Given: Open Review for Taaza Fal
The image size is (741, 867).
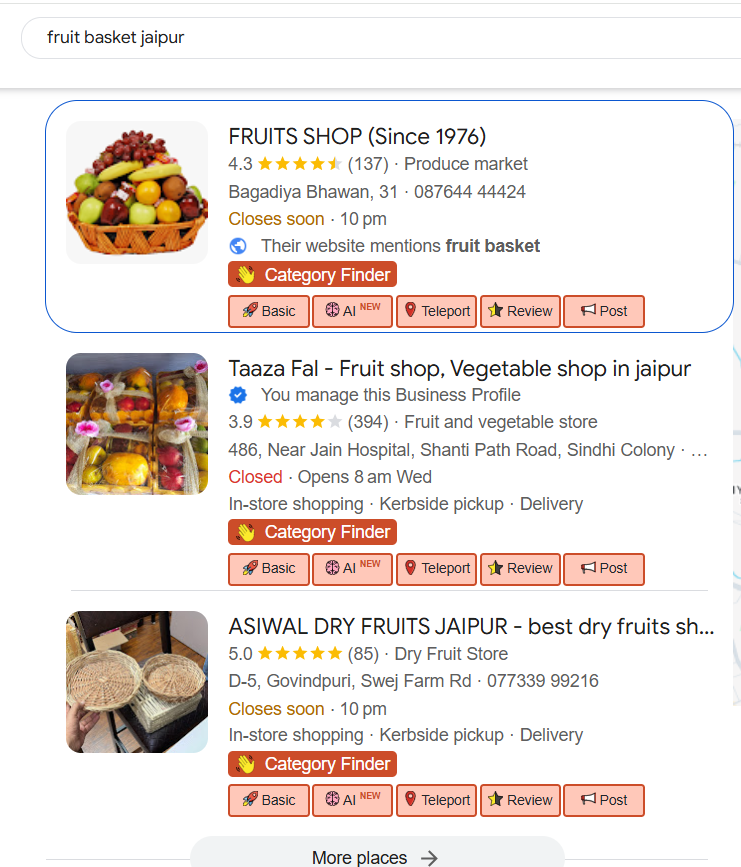Looking at the screenshot, I should pos(520,568).
